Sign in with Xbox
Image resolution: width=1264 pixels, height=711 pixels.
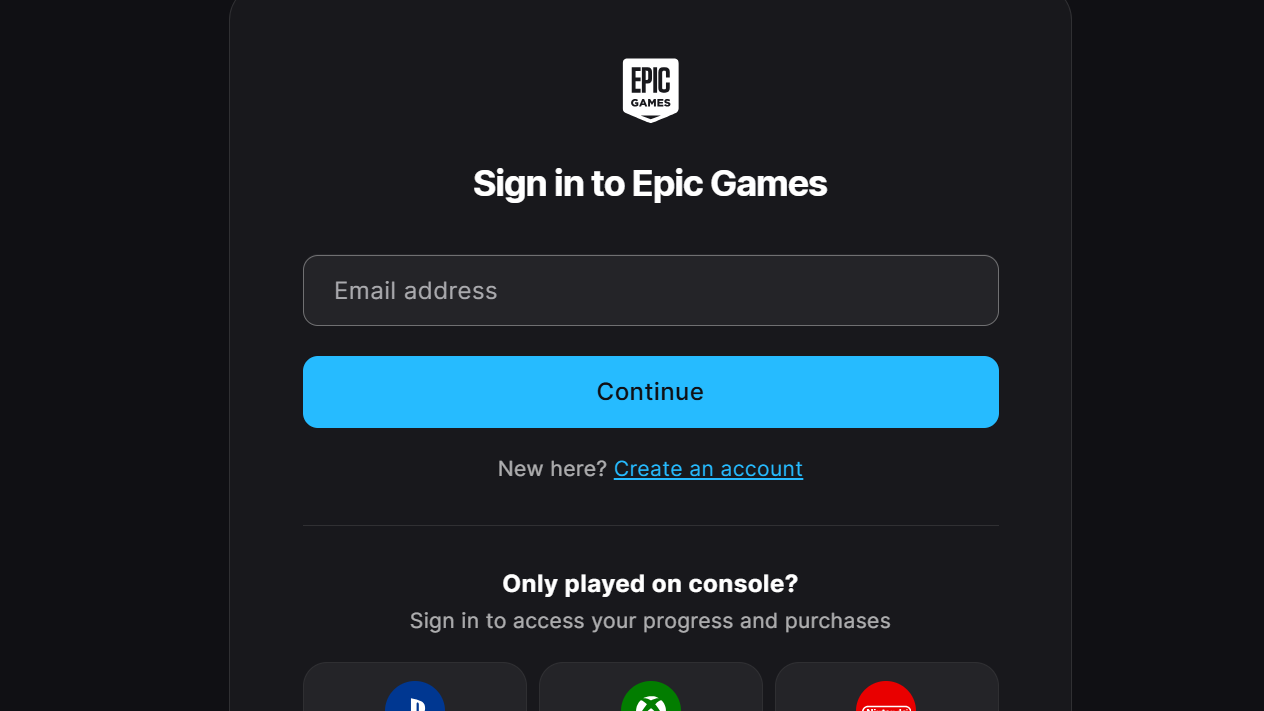click(651, 692)
